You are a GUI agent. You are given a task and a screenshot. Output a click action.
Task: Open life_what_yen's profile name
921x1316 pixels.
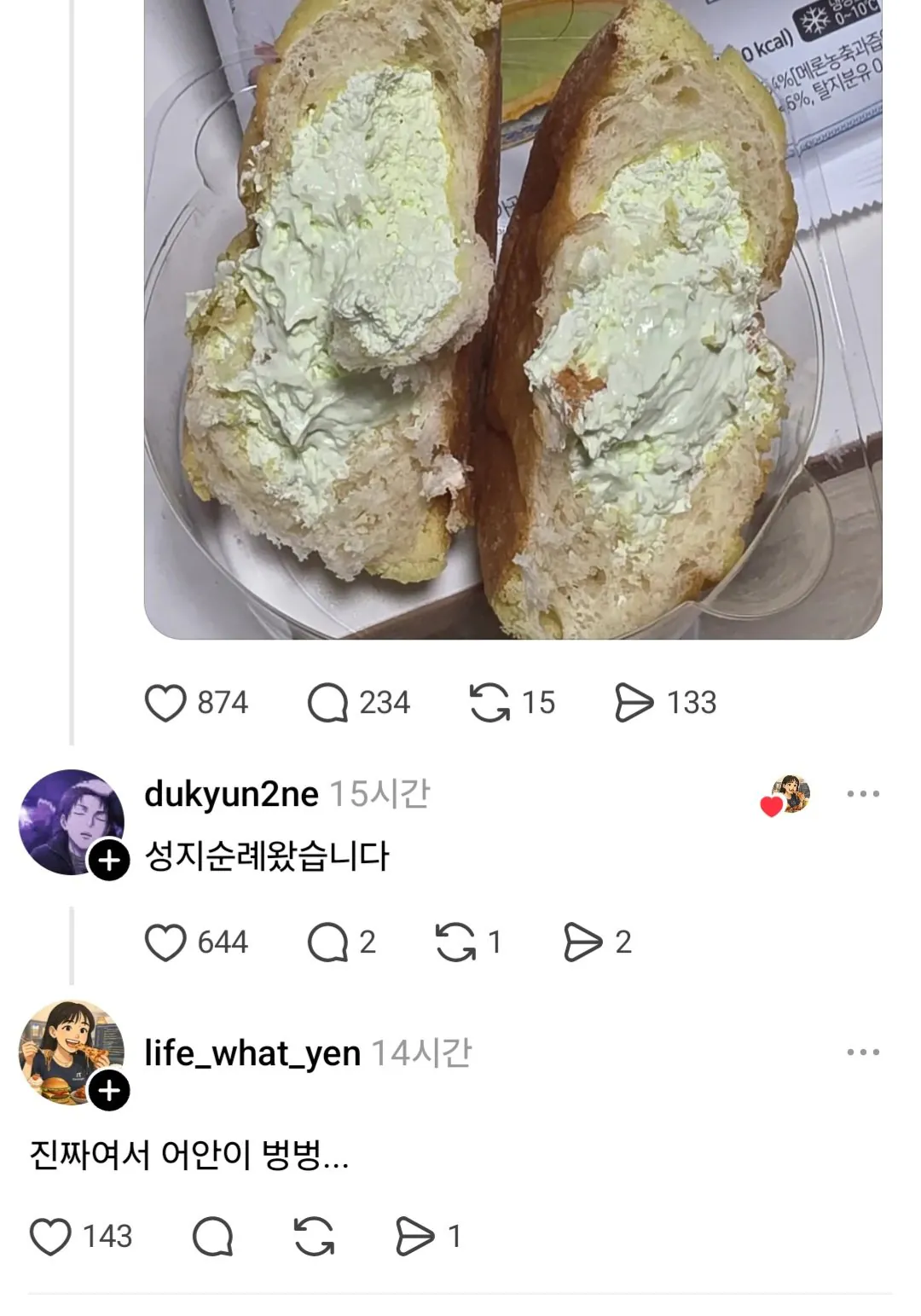point(252,1054)
